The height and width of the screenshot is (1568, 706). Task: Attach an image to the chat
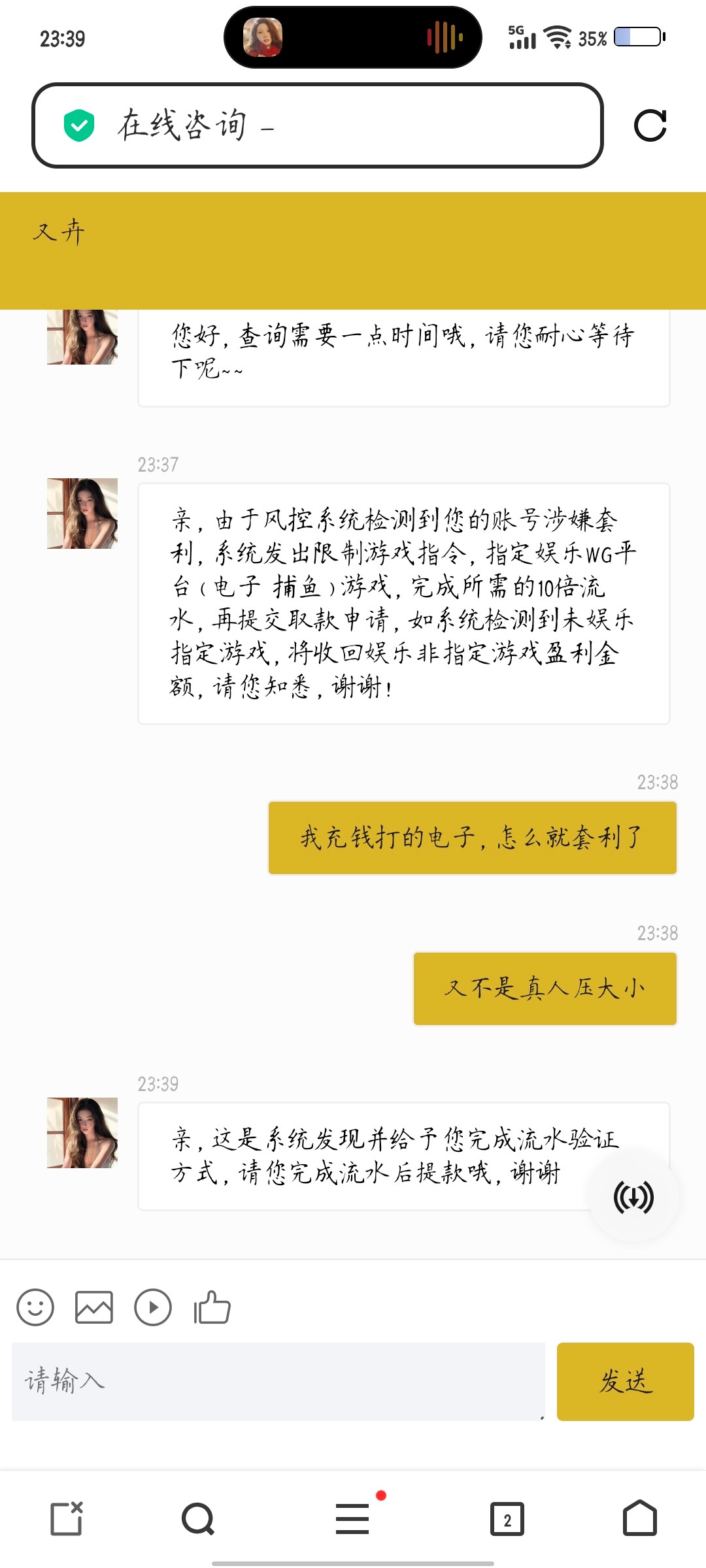point(94,1307)
